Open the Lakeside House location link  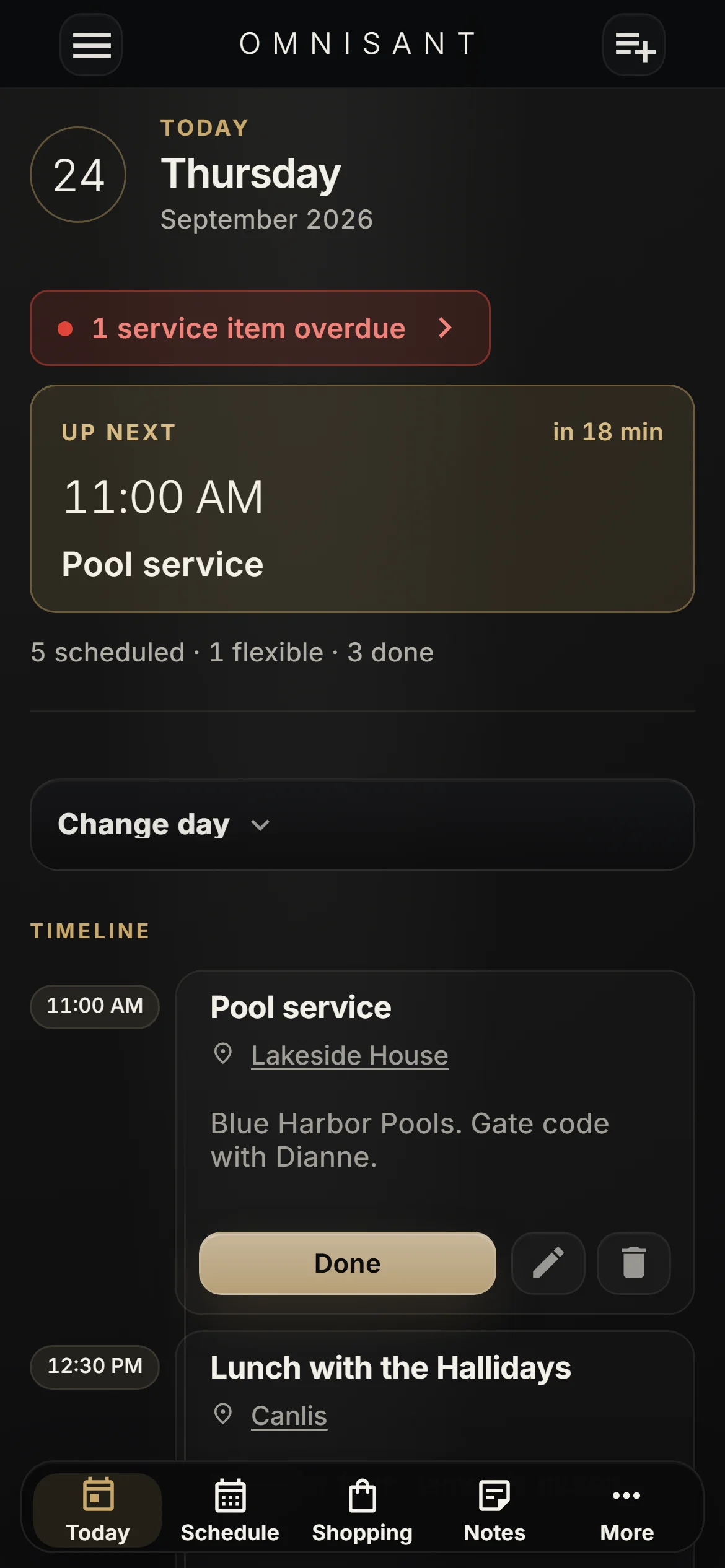point(349,1055)
